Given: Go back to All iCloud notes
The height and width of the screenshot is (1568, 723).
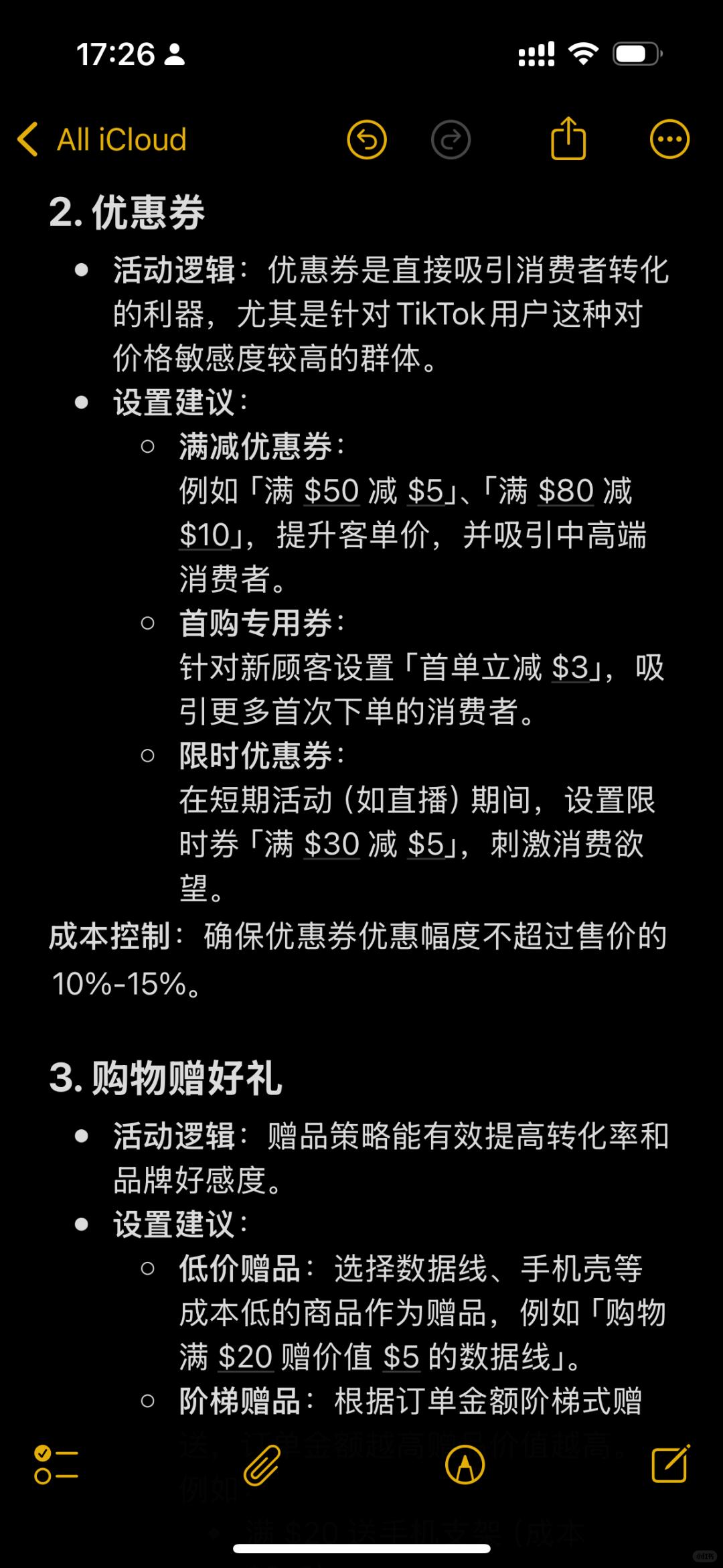Looking at the screenshot, I should click(102, 139).
